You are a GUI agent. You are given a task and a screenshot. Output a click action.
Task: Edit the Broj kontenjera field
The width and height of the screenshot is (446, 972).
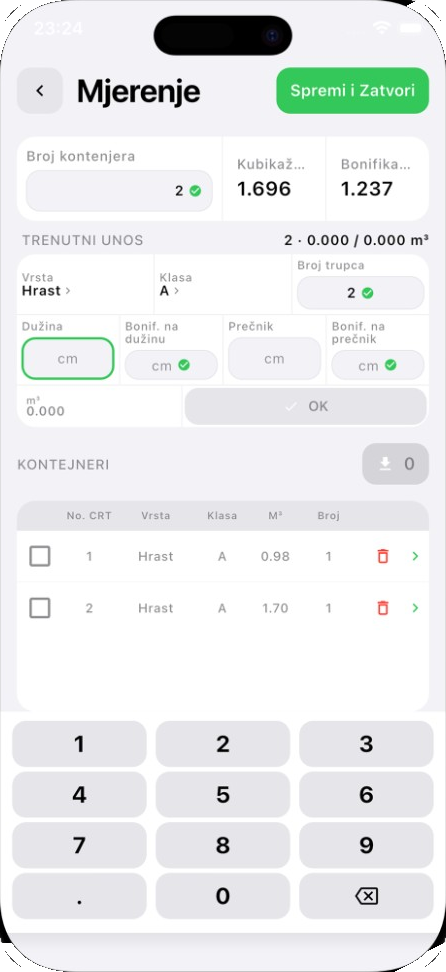(x=119, y=191)
